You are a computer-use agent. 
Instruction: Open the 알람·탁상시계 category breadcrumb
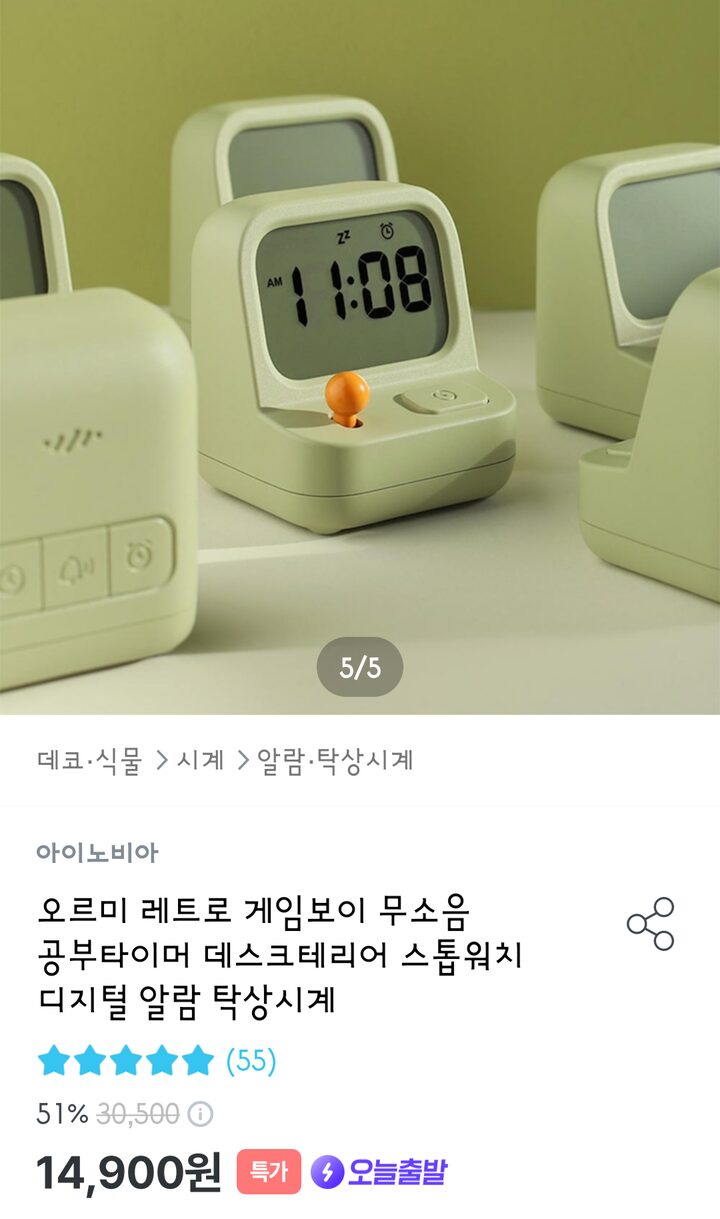(335, 760)
